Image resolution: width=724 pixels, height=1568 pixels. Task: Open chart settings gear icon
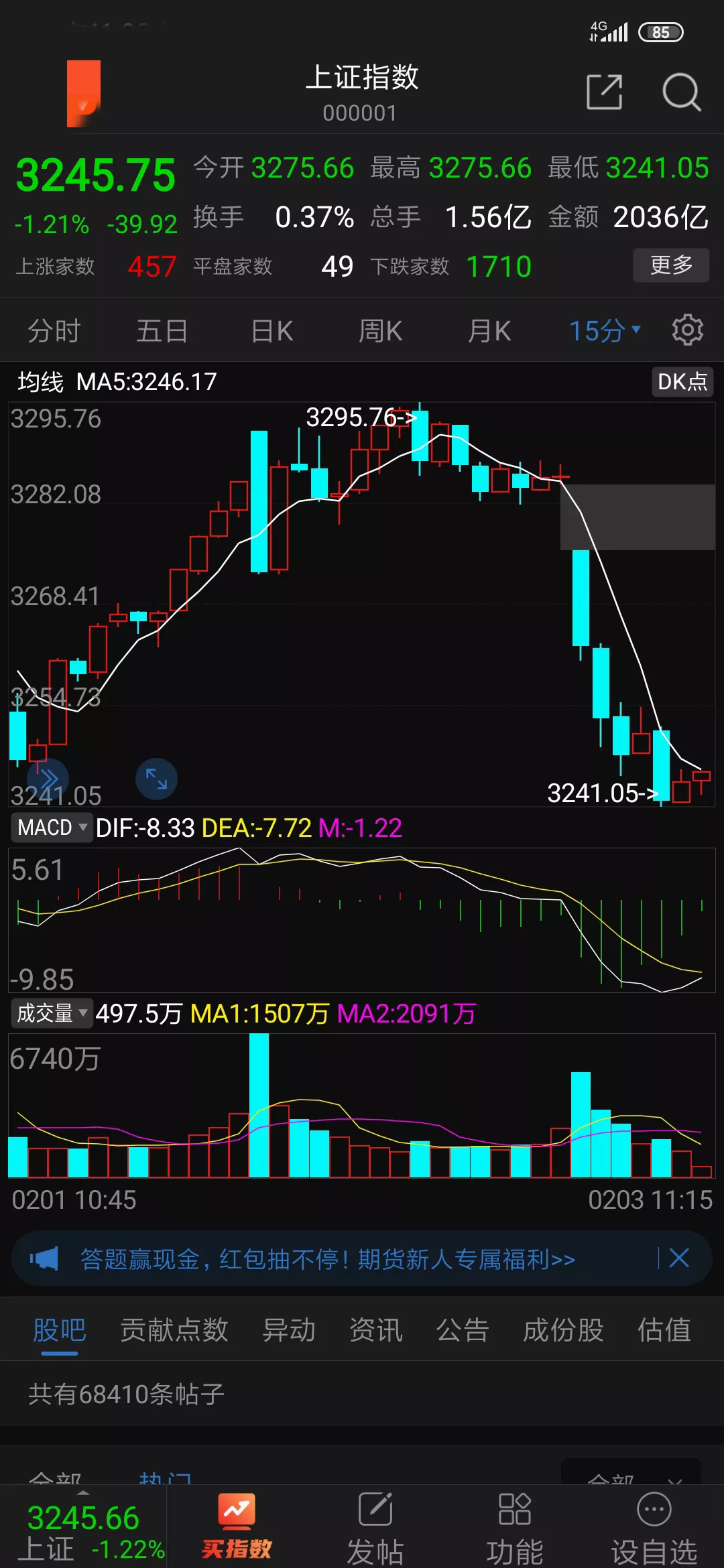[687, 330]
